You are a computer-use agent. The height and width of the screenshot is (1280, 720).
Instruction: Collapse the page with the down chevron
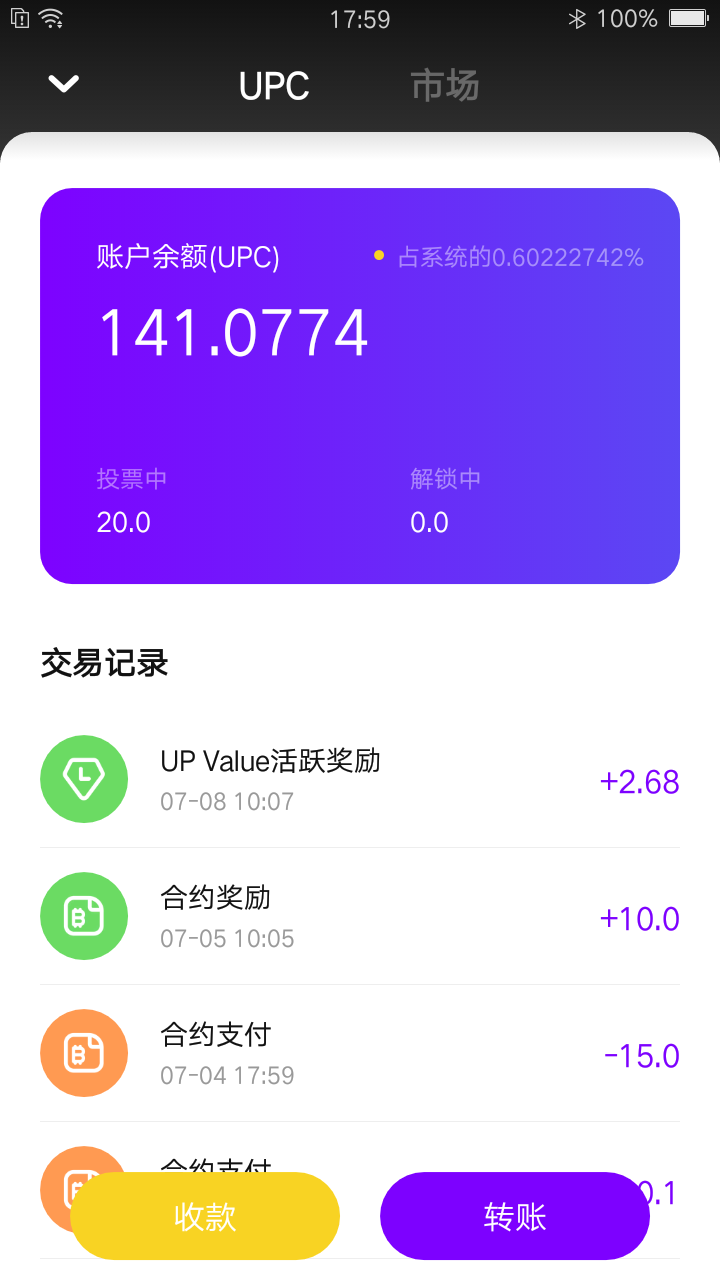click(64, 84)
